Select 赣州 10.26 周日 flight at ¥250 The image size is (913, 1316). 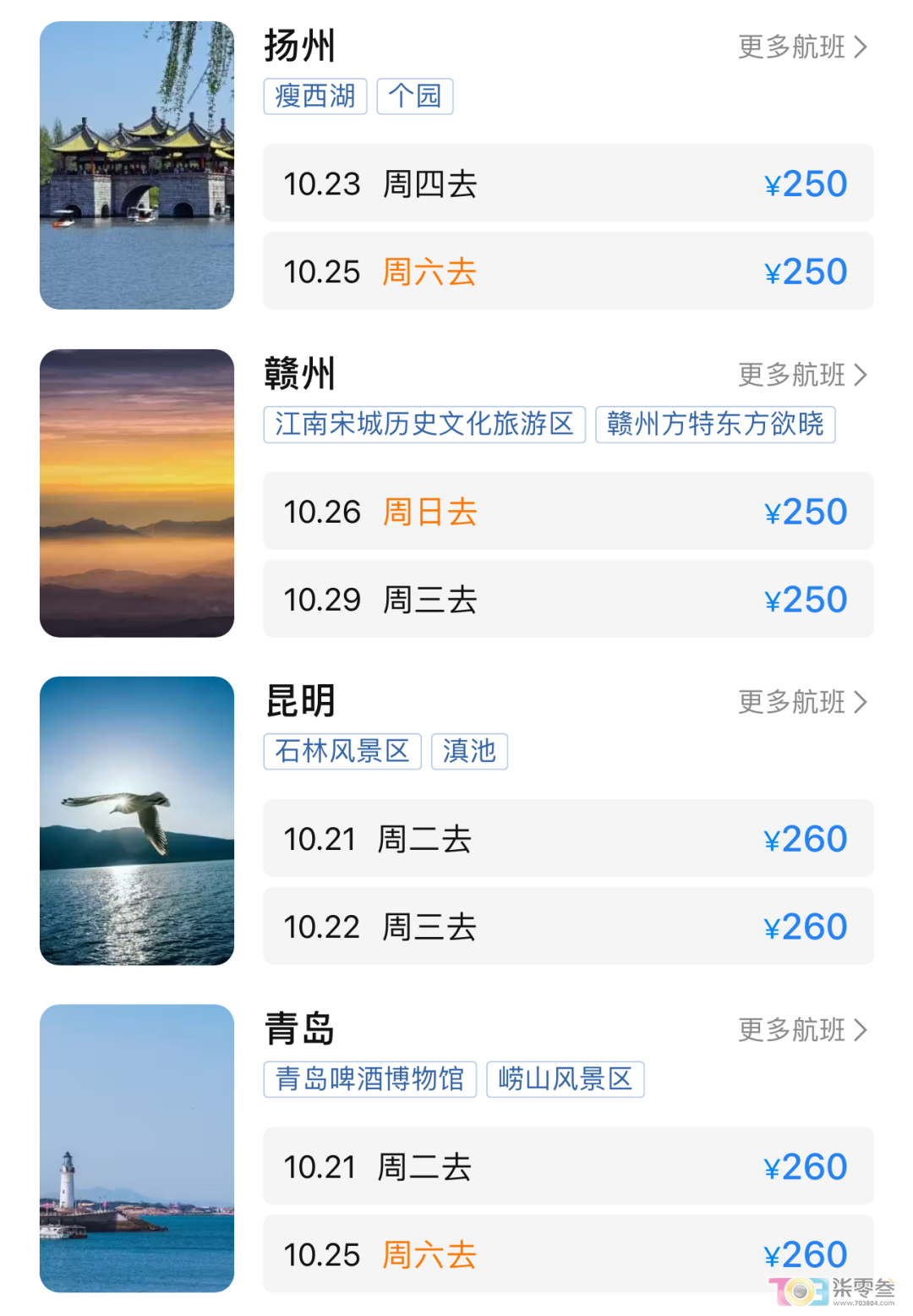568,512
